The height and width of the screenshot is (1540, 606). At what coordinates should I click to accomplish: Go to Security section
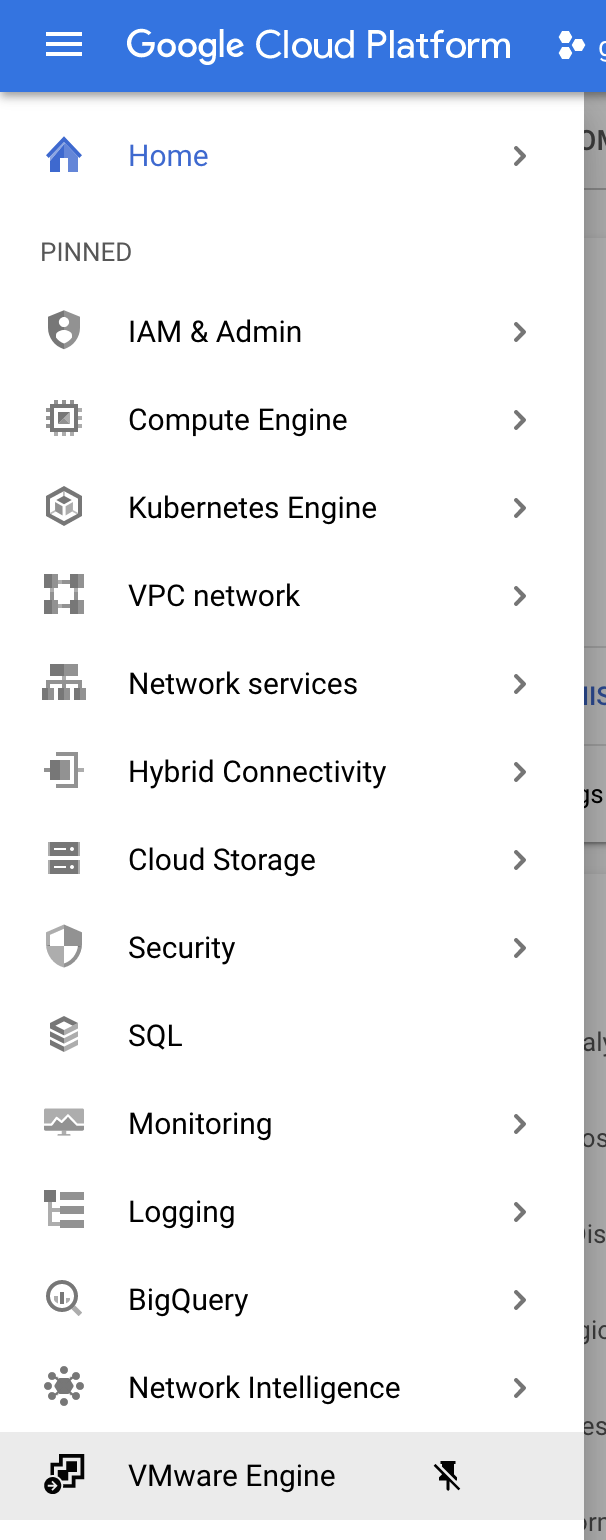coord(182,948)
